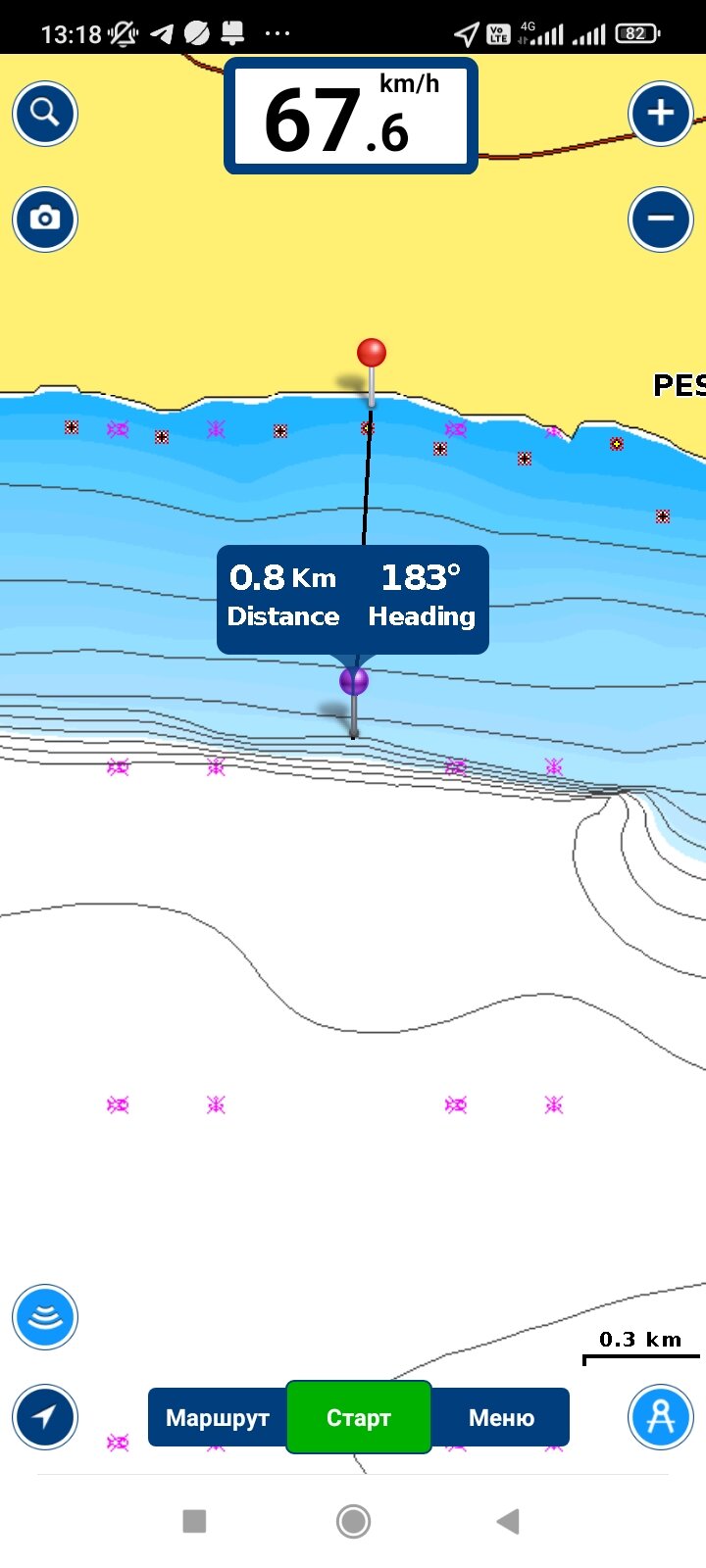The height and width of the screenshot is (1568, 706).
Task: Tap the Distance and Heading info bubble
Action: (x=353, y=598)
